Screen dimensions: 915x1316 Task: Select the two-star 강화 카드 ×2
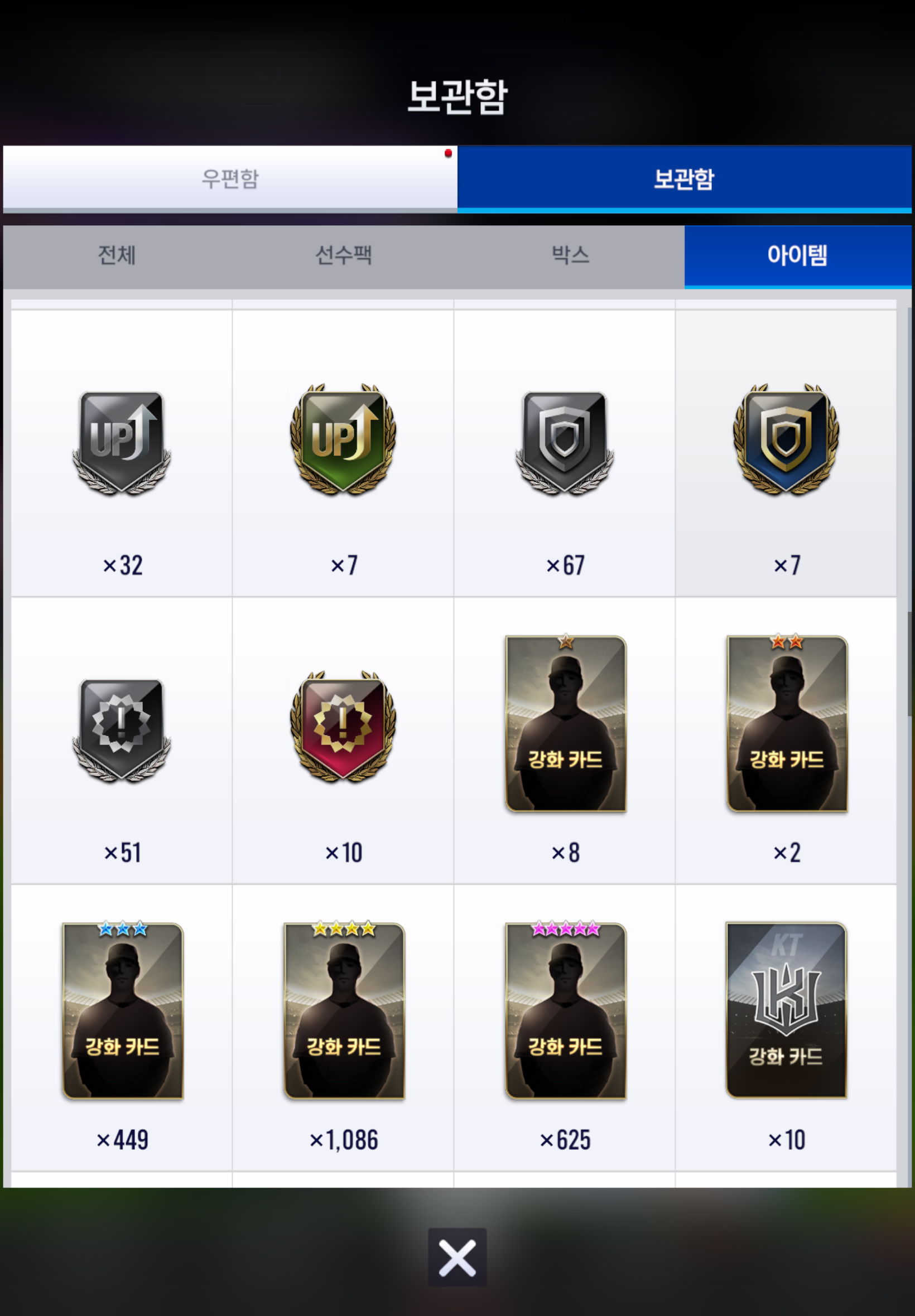click(787, 725)
